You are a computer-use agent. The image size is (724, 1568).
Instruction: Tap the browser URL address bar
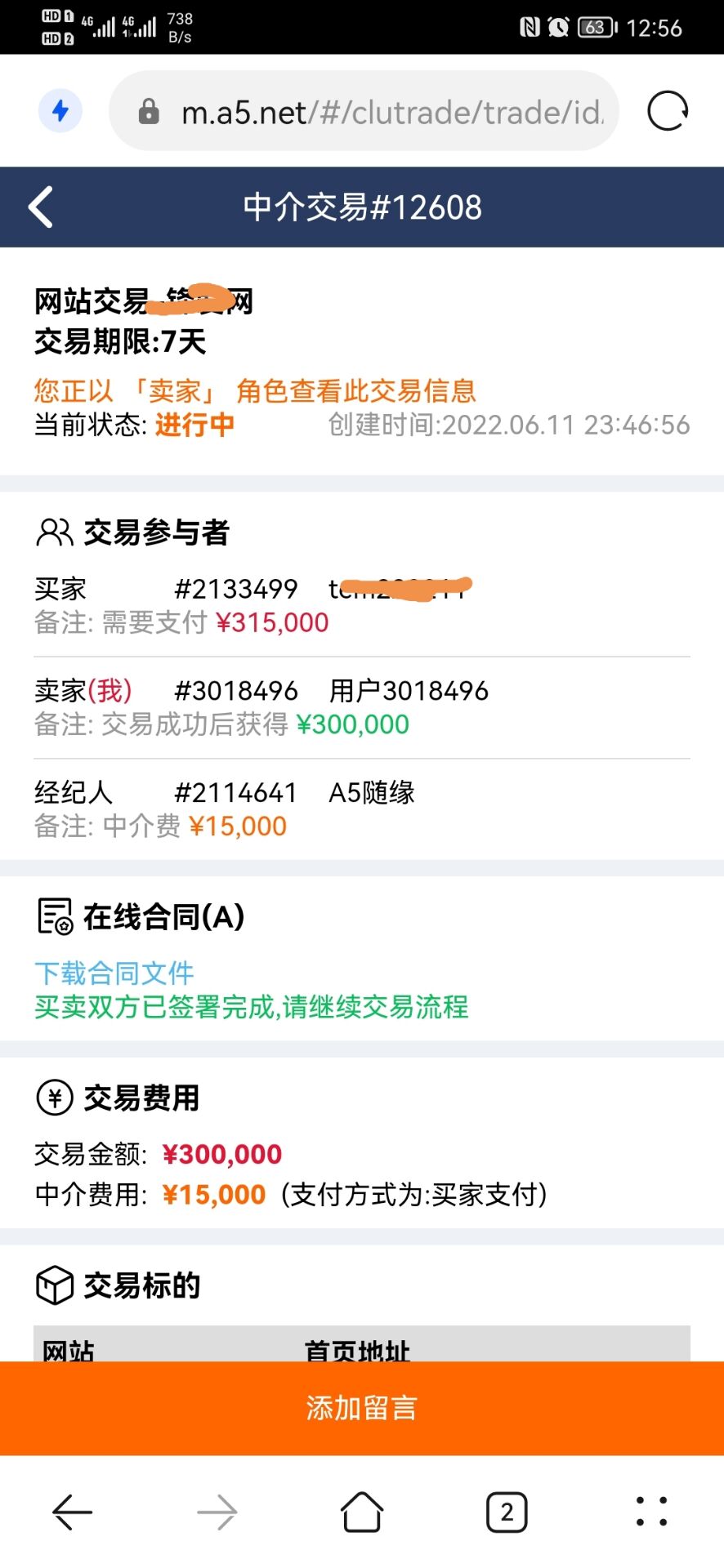[x=364, y=111]
